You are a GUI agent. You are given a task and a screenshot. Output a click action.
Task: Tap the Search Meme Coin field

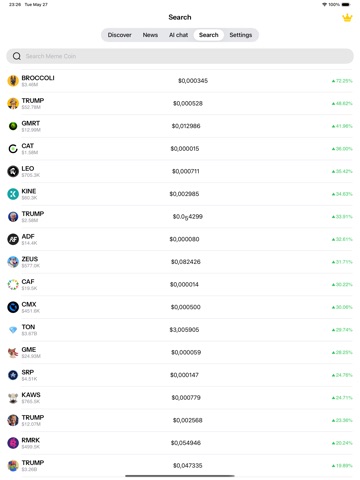[180, 56]
